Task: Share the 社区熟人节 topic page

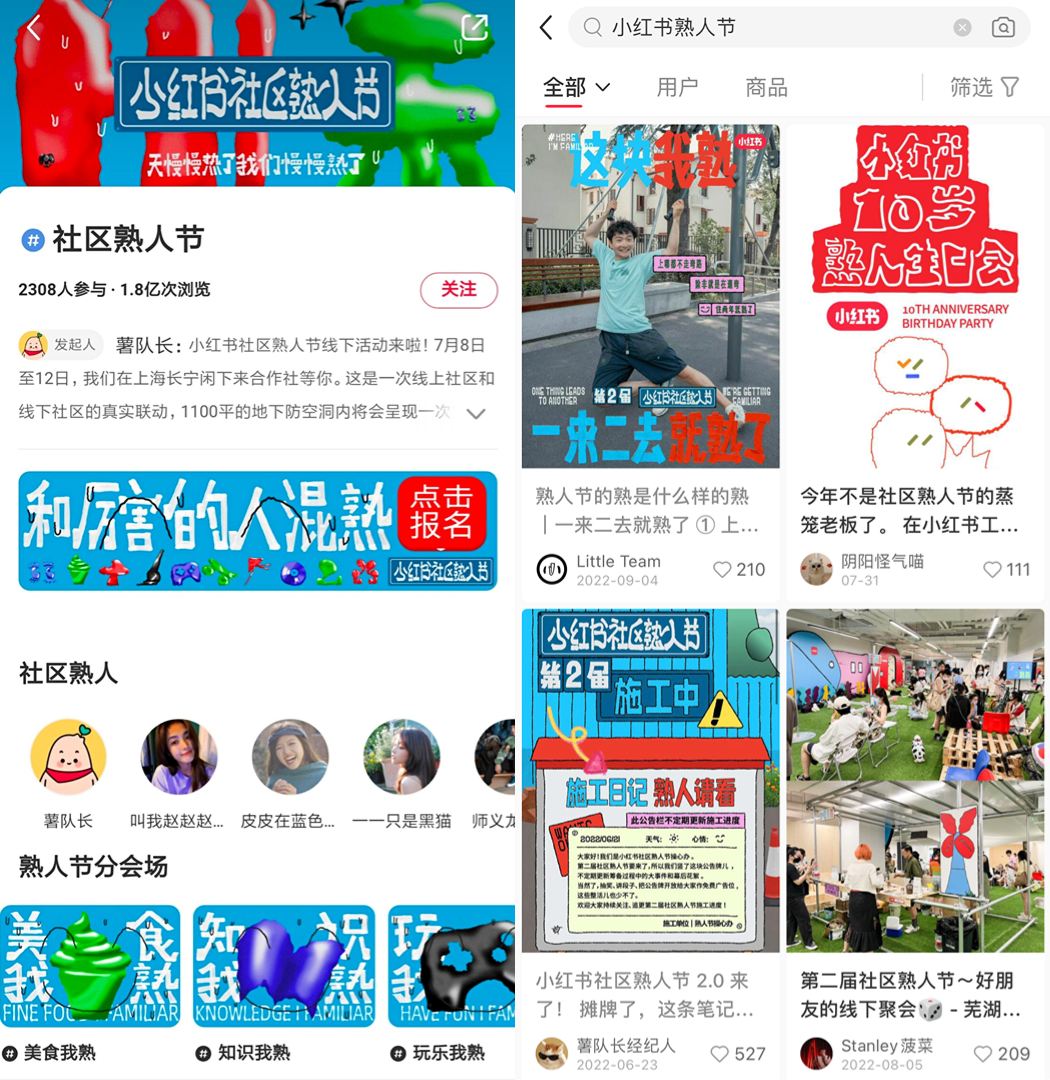Action: pos(475,28)
